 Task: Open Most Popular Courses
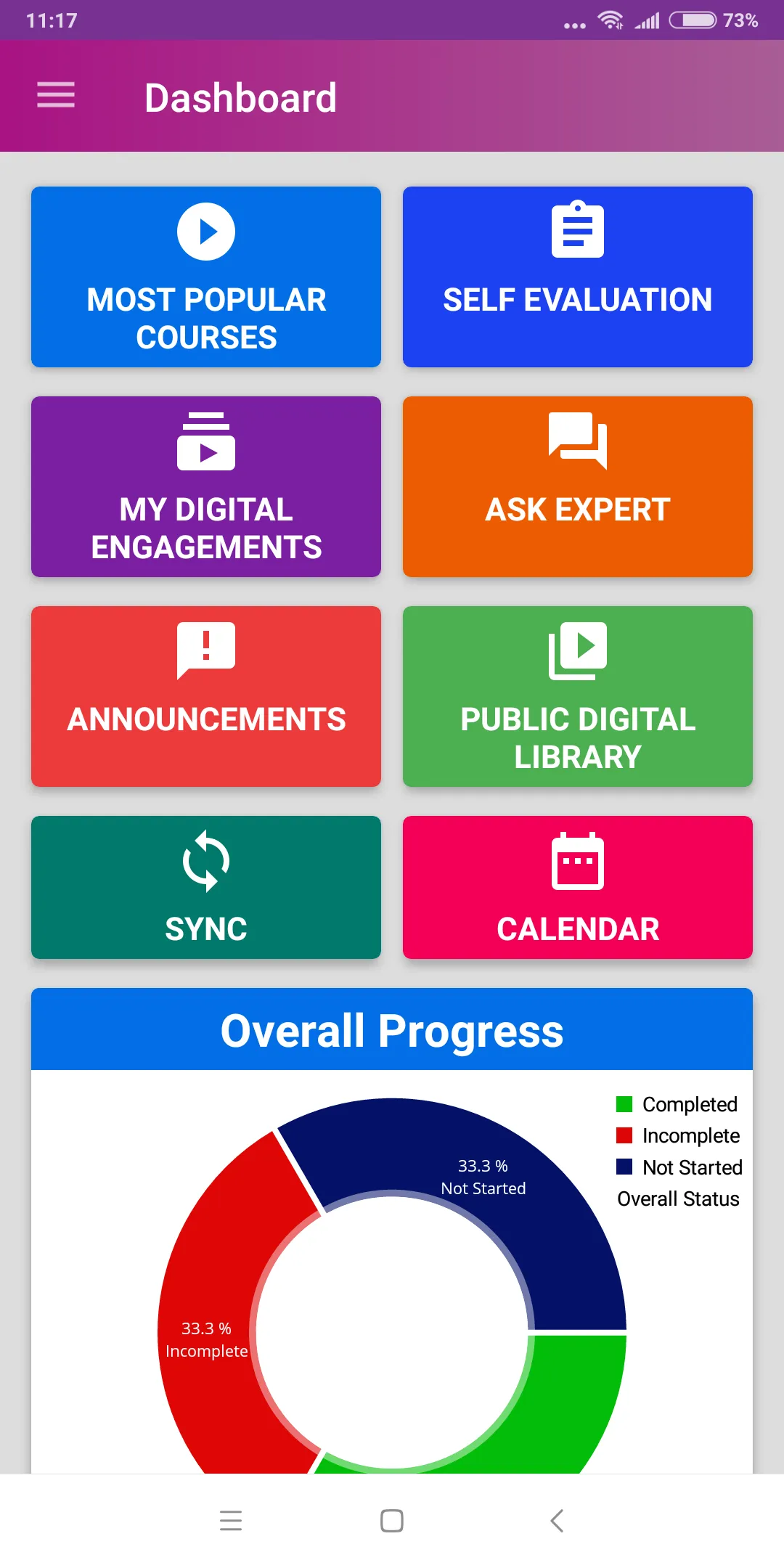(206, 277)
